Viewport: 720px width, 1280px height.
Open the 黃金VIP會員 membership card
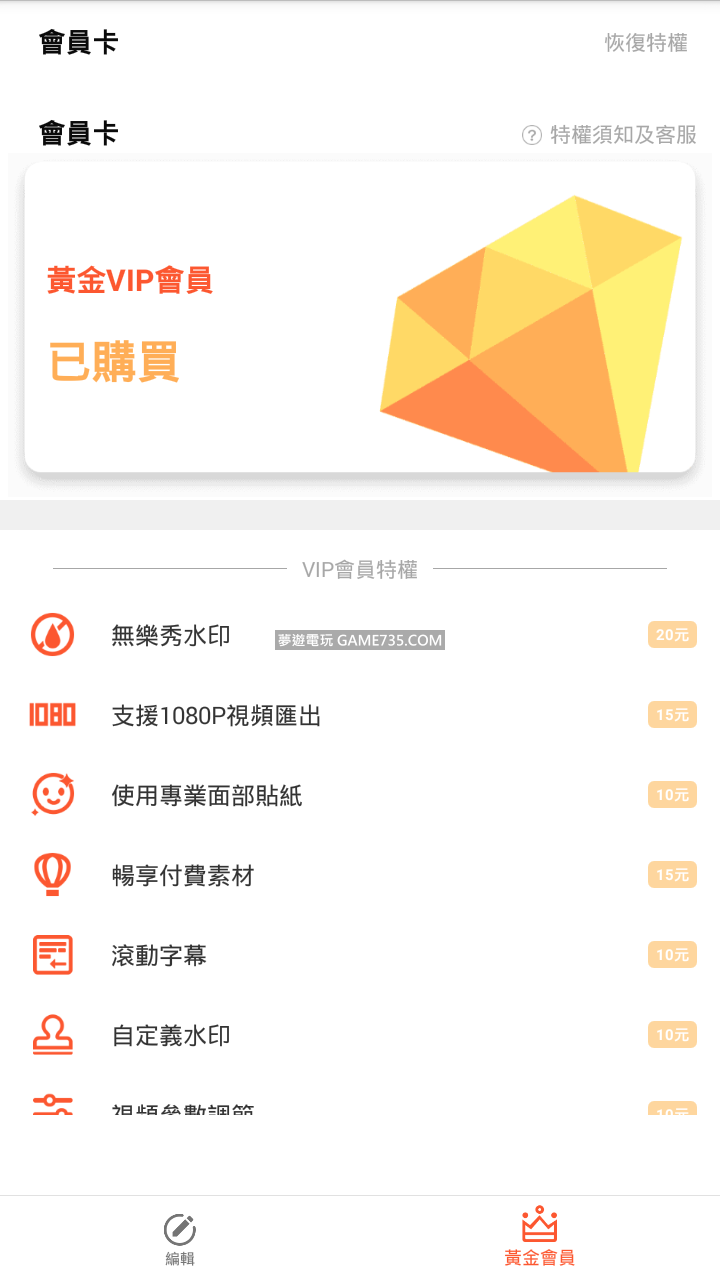click(x=359, y=317)
